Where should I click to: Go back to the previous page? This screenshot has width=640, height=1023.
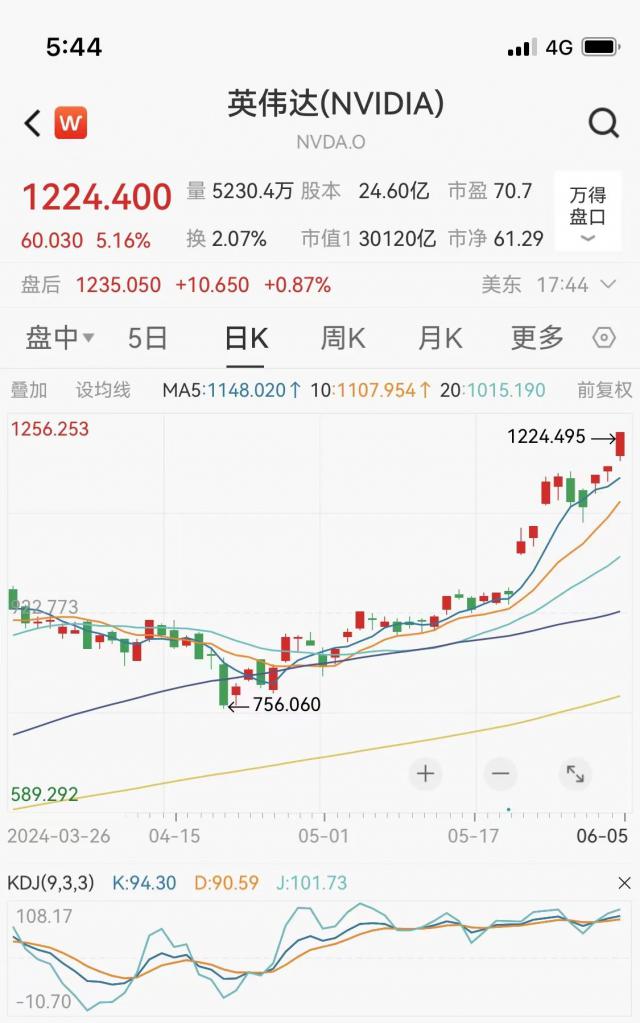coord(32,123)
